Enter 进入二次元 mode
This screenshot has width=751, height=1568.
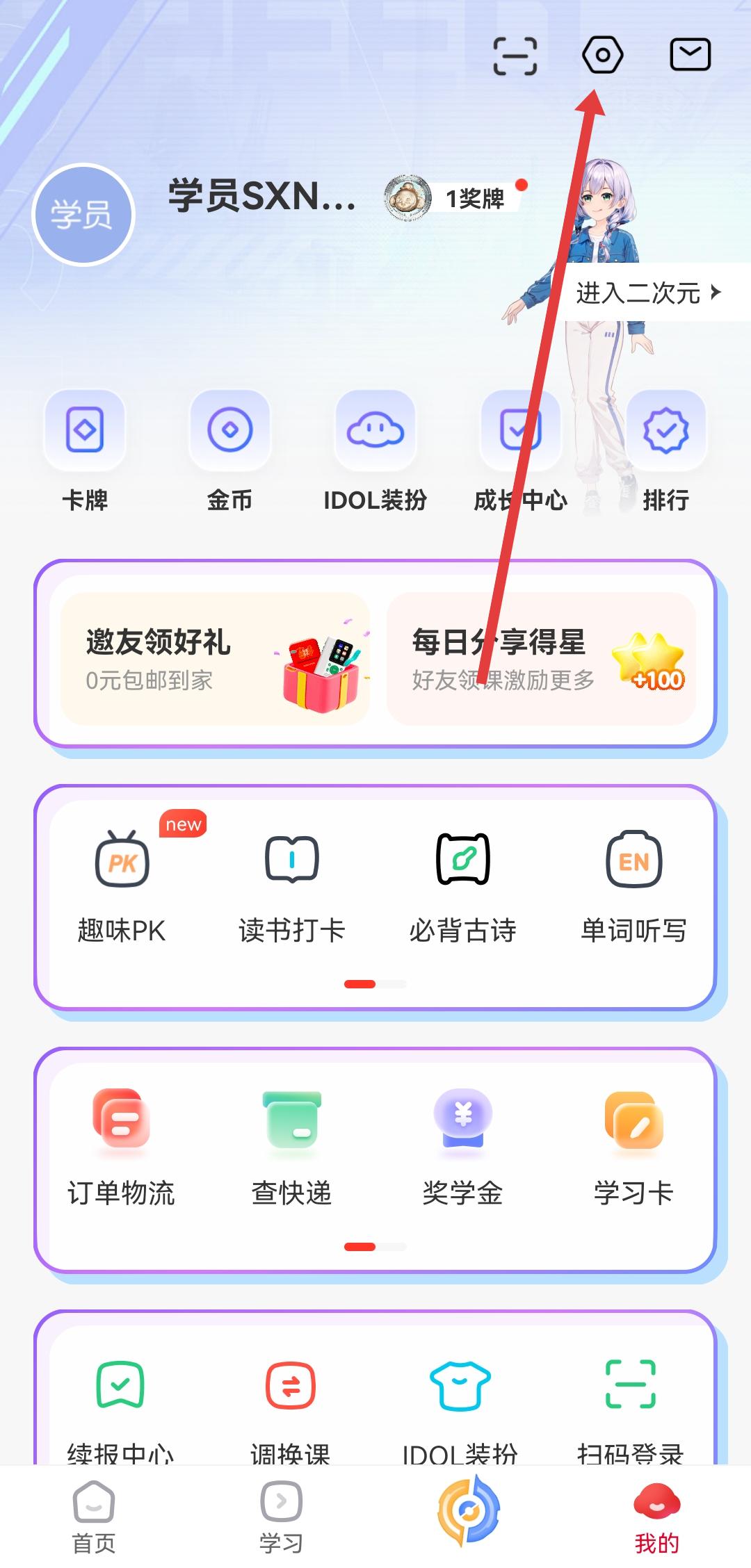tap(647, 293)
